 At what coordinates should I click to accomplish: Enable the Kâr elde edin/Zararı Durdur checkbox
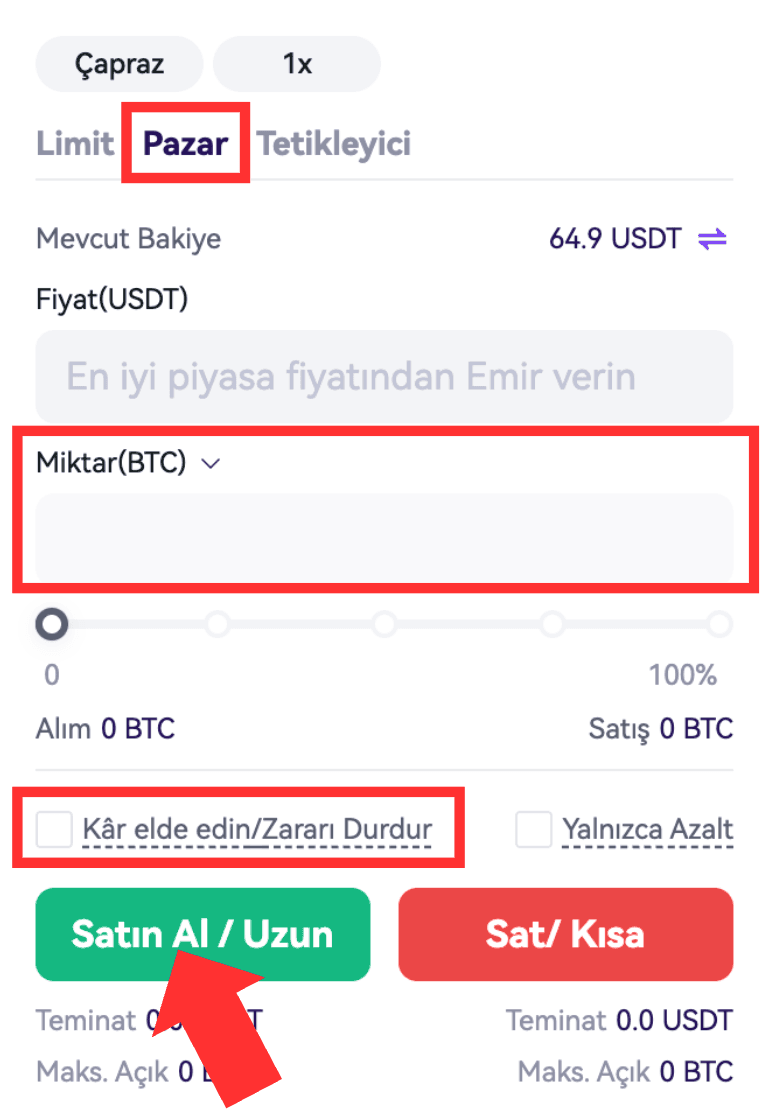pyautogui.click(x=54, y=829)
